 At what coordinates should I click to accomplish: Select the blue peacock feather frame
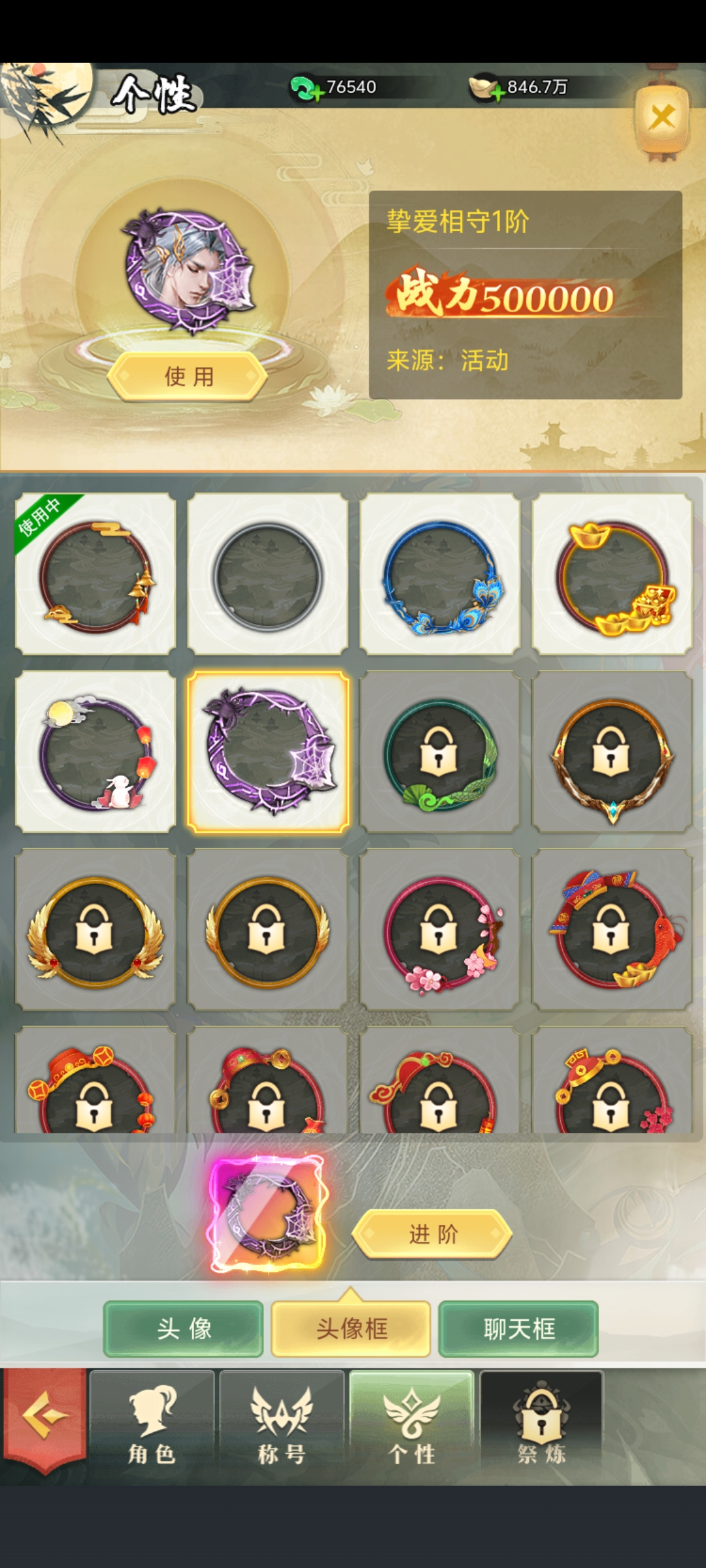[x=440, y=575]
